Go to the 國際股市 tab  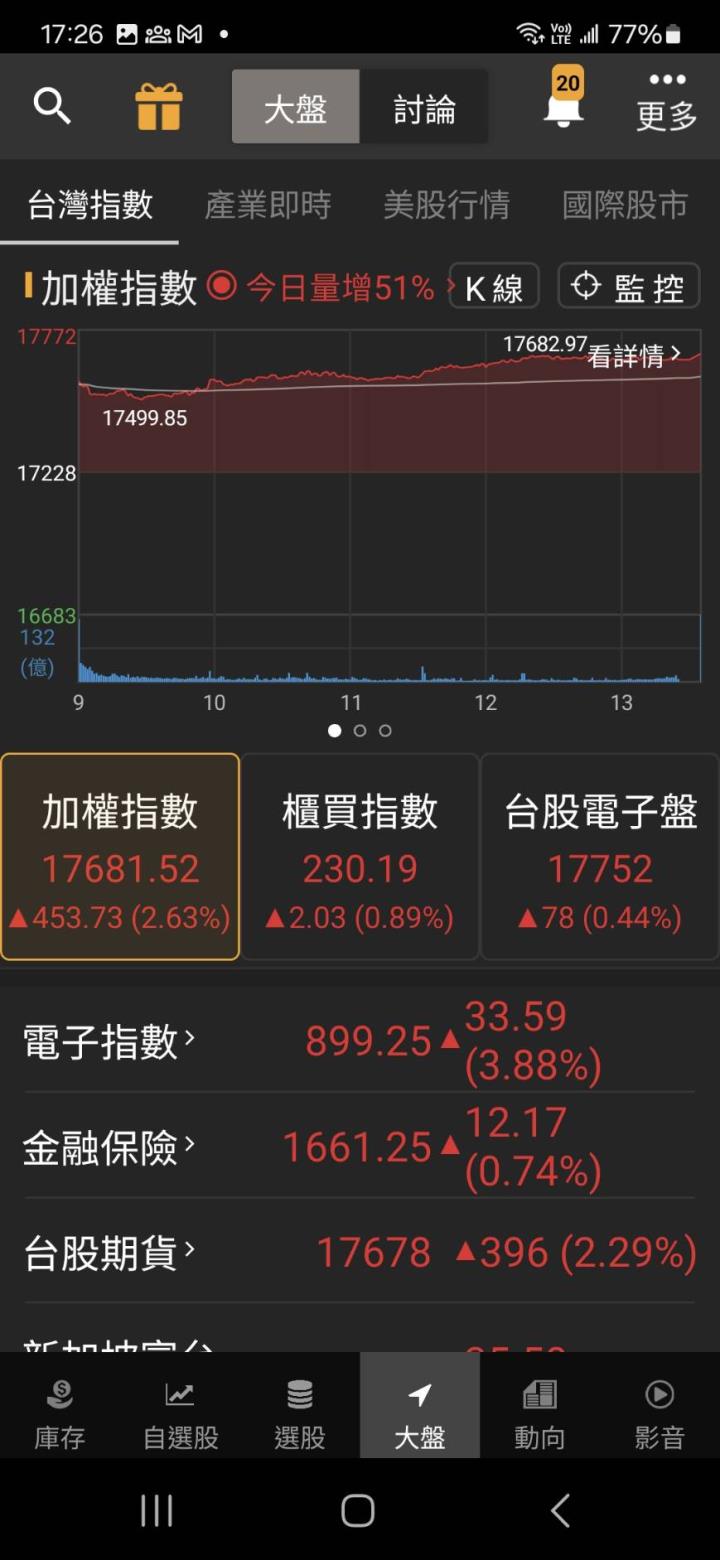625,205
